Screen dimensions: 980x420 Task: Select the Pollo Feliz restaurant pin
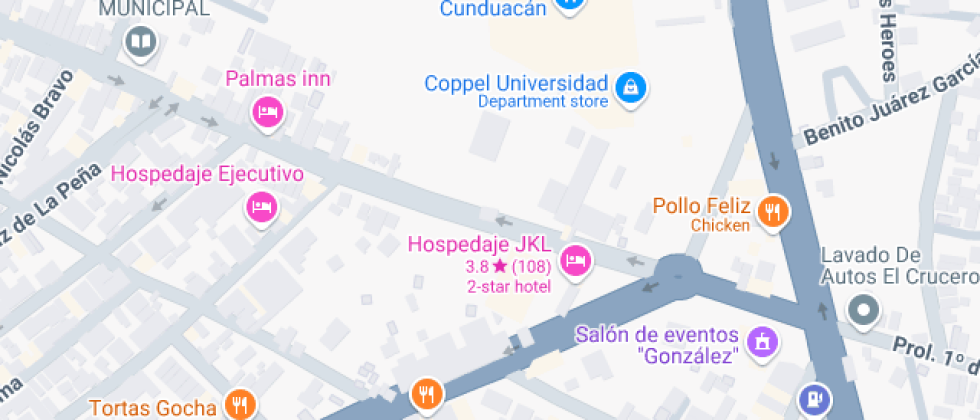pyautogui.click(x=773, y=212)
